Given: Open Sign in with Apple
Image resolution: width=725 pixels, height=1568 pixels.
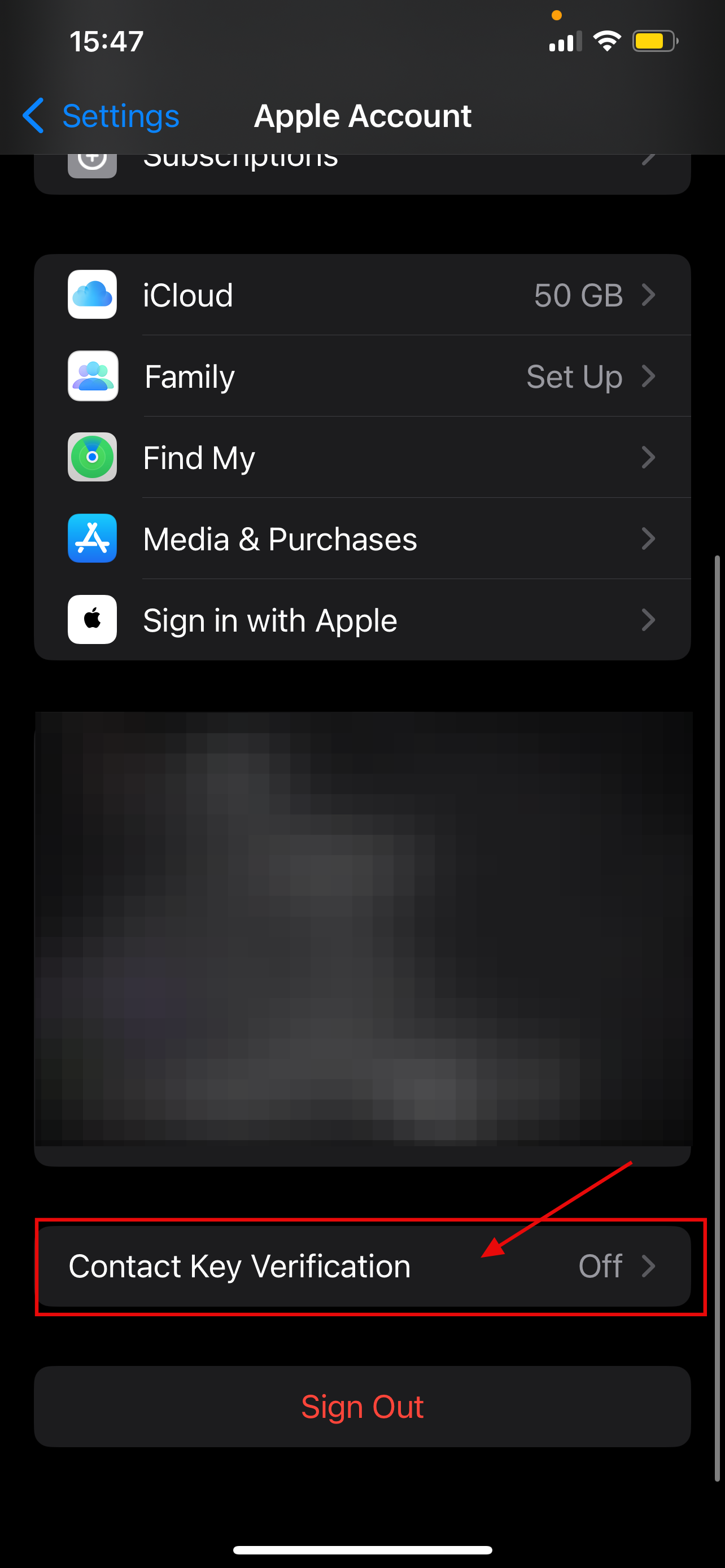Looking at the screenshot, I should pyautogui.click(x=361, y=620).
